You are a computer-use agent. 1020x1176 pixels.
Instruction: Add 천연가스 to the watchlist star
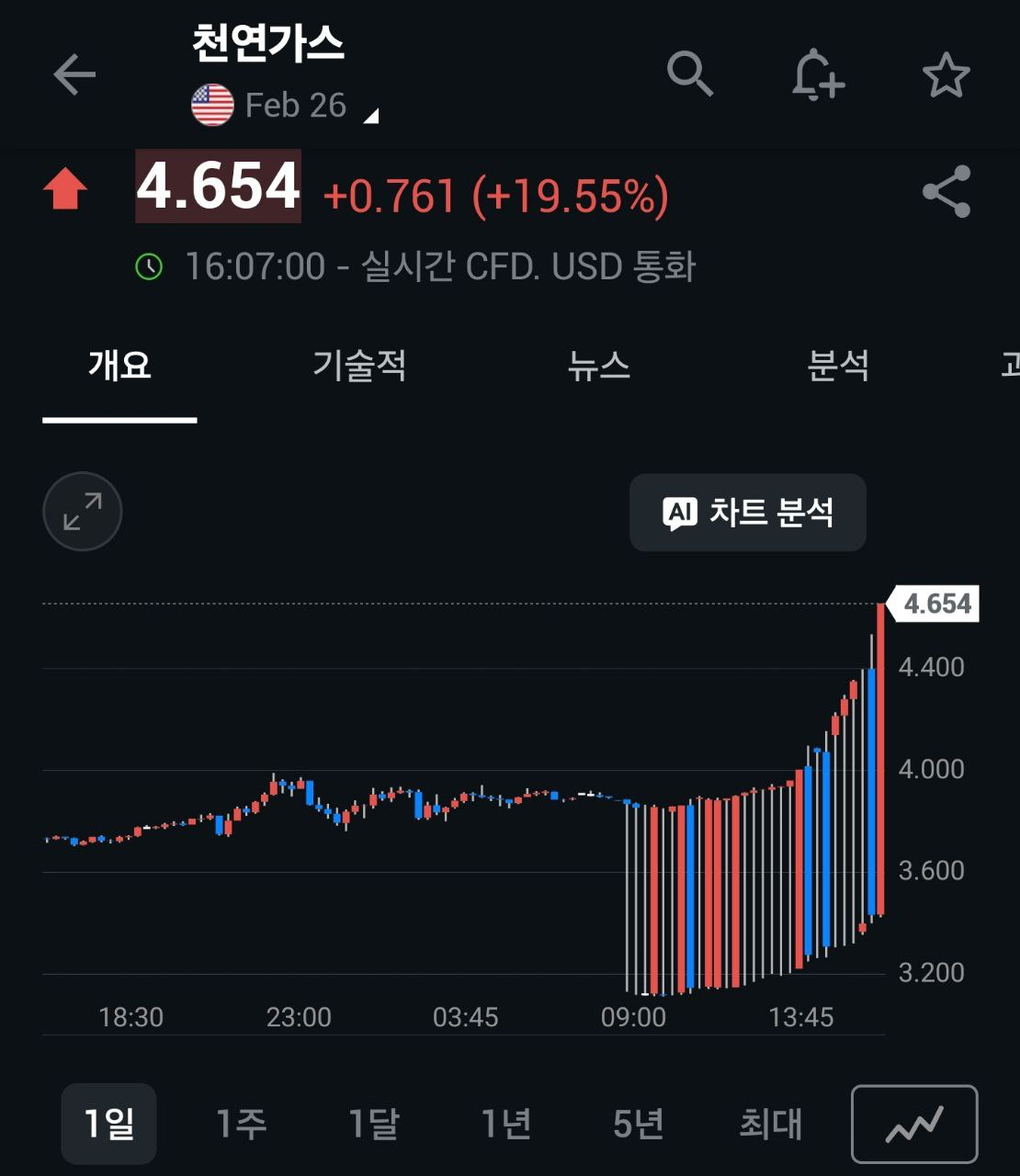pos(946,75)
